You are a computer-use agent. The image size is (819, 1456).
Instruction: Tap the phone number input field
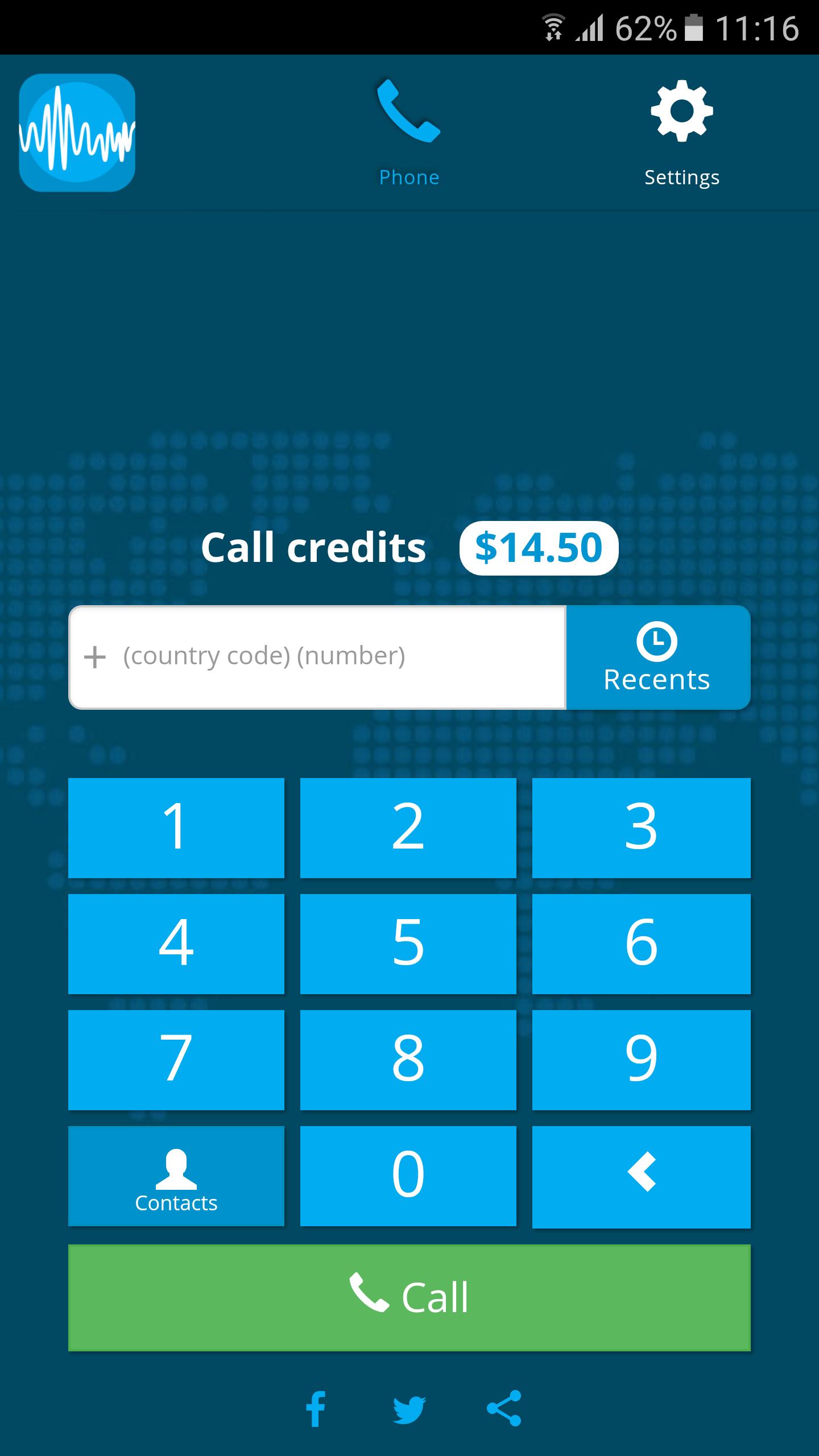coord(317,657)
